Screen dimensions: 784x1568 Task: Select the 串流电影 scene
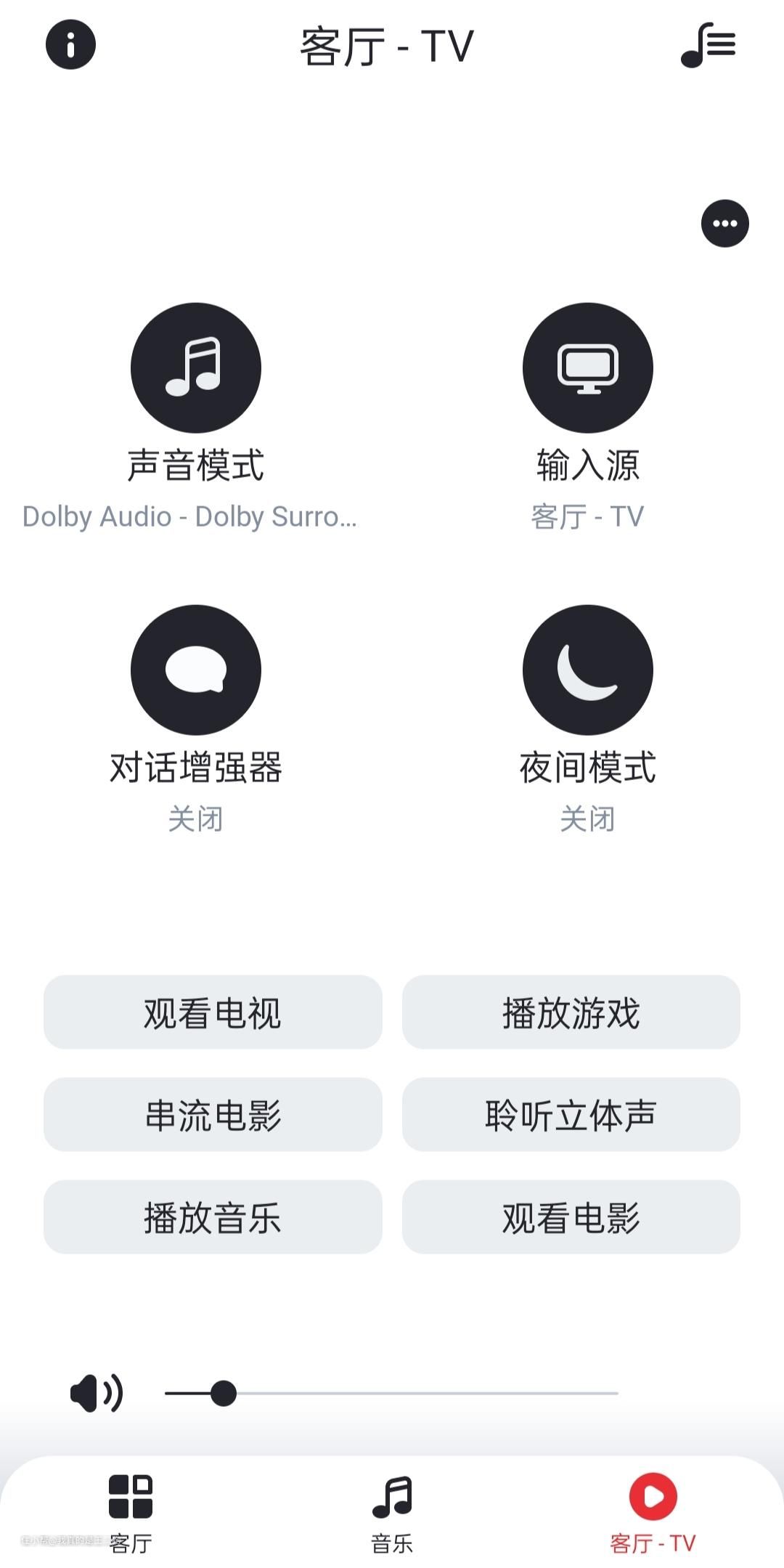(x=213, y=1115)
